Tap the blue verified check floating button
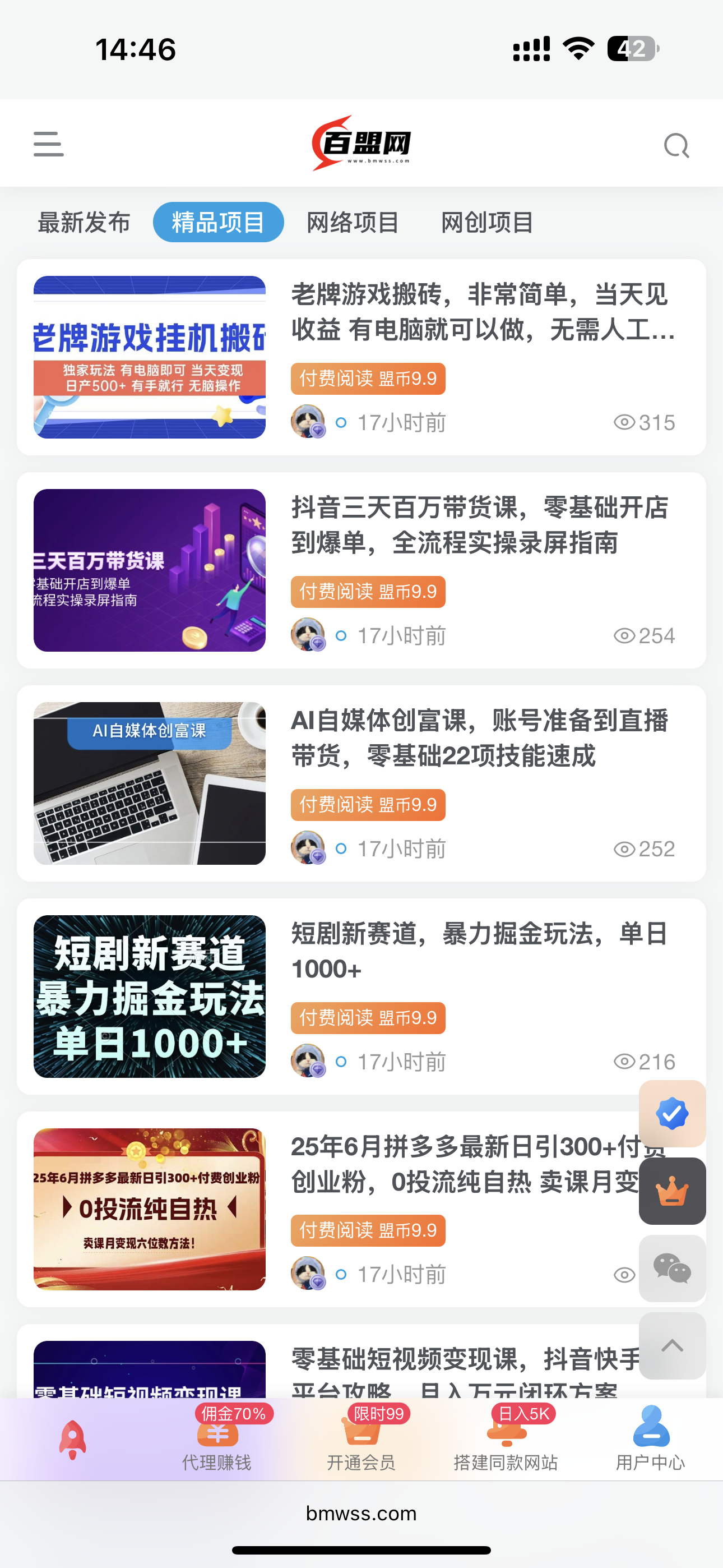 673,1114
